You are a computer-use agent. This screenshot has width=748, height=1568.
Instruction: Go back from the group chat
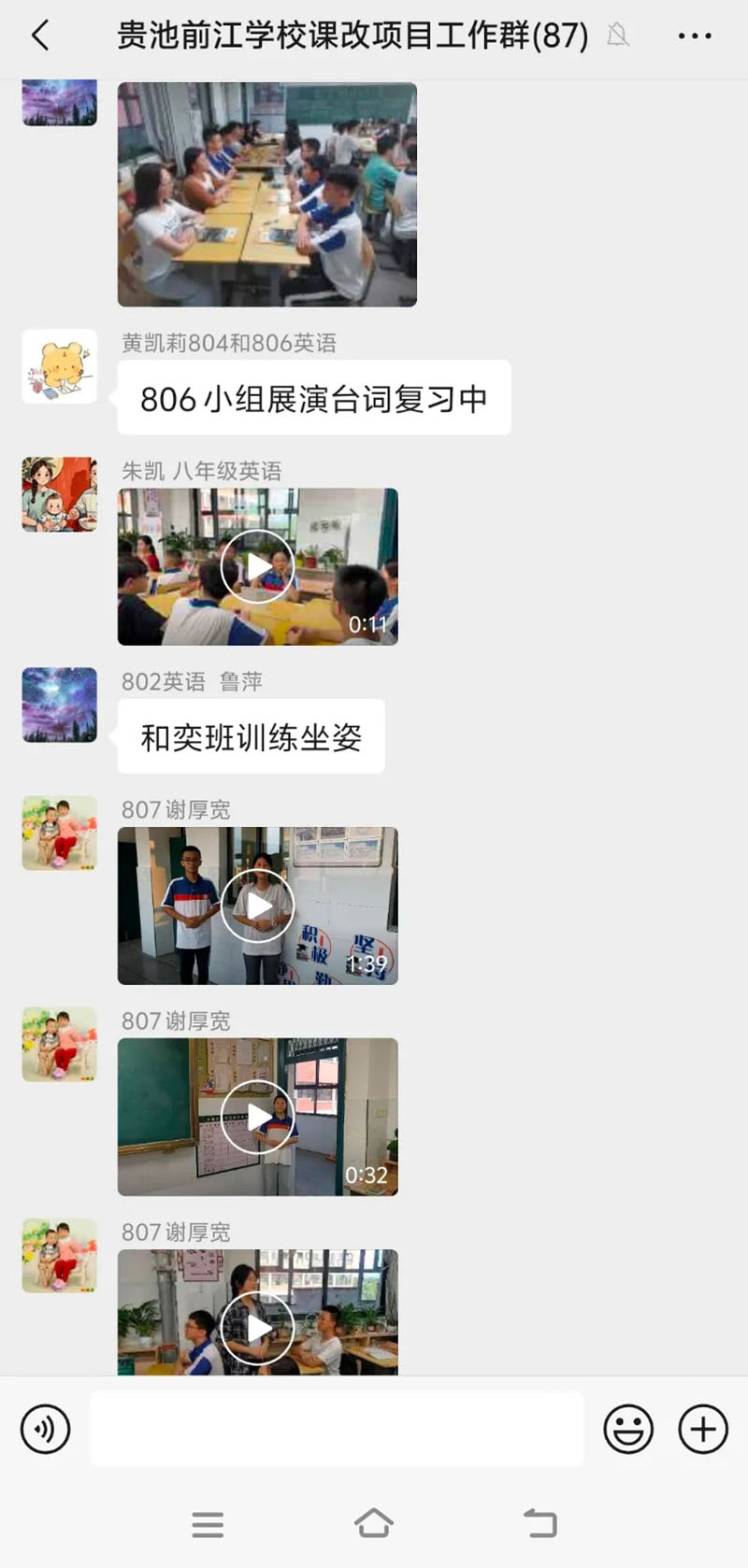click(40, 36)
